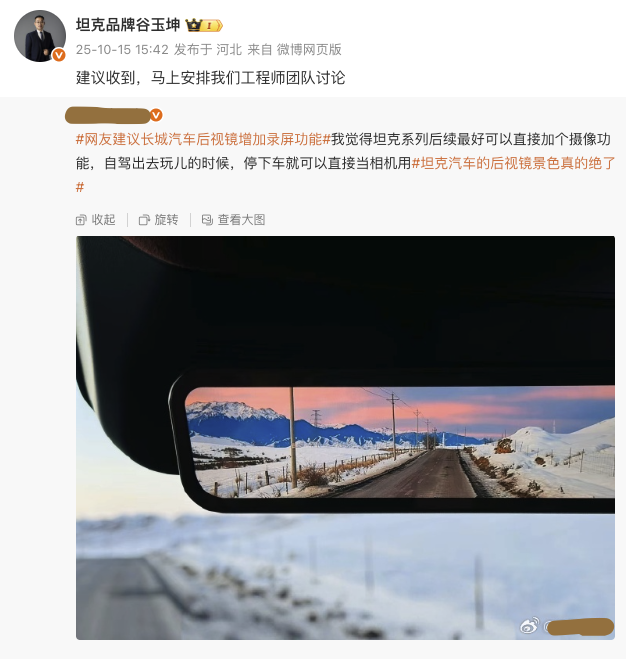Viewport: 626px width, 659px height.
Task: Open the rearview mirror photo
Action: (x=345, y=437)
